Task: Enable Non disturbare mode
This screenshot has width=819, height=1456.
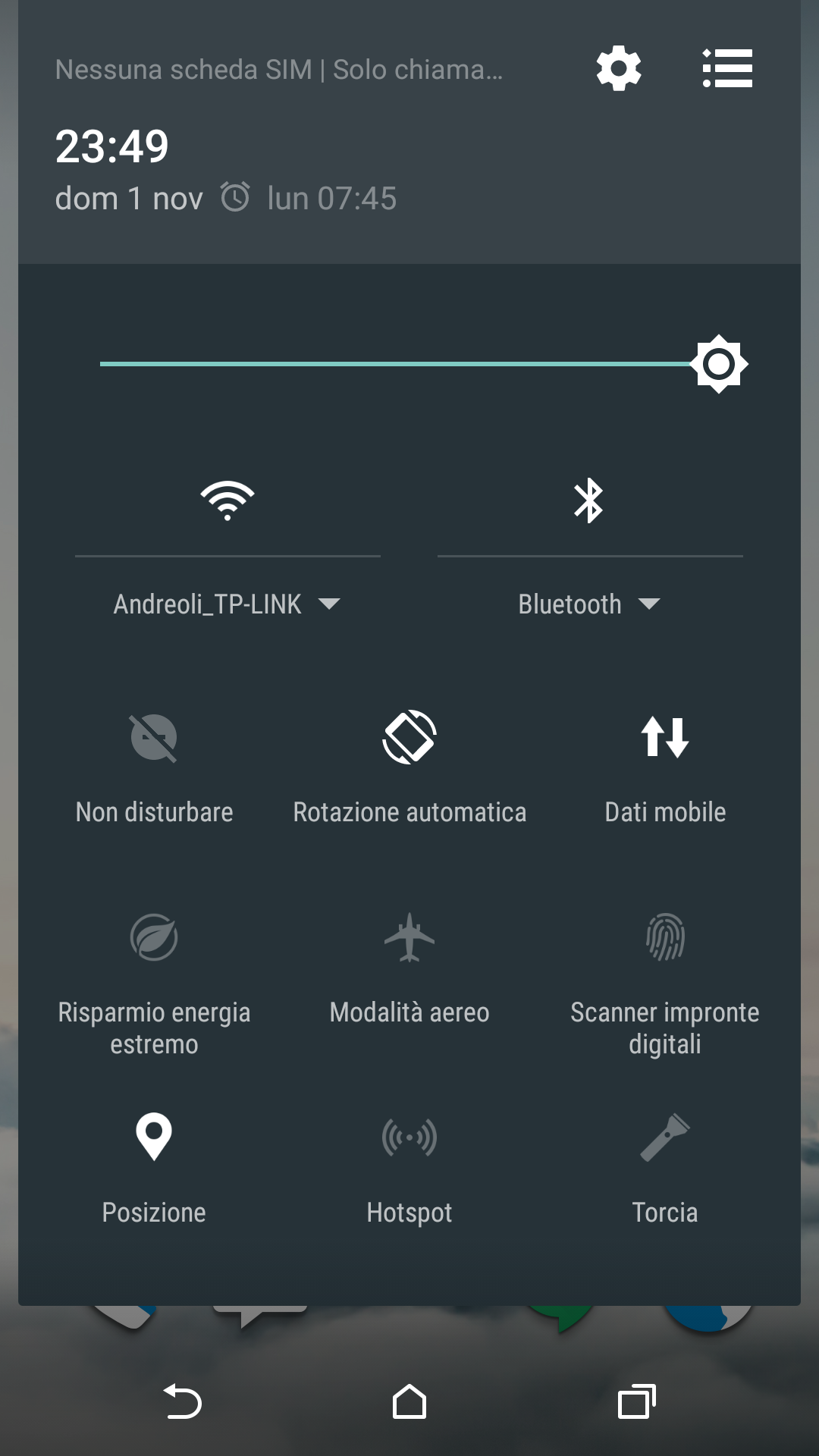Action: tap(154, 767)
